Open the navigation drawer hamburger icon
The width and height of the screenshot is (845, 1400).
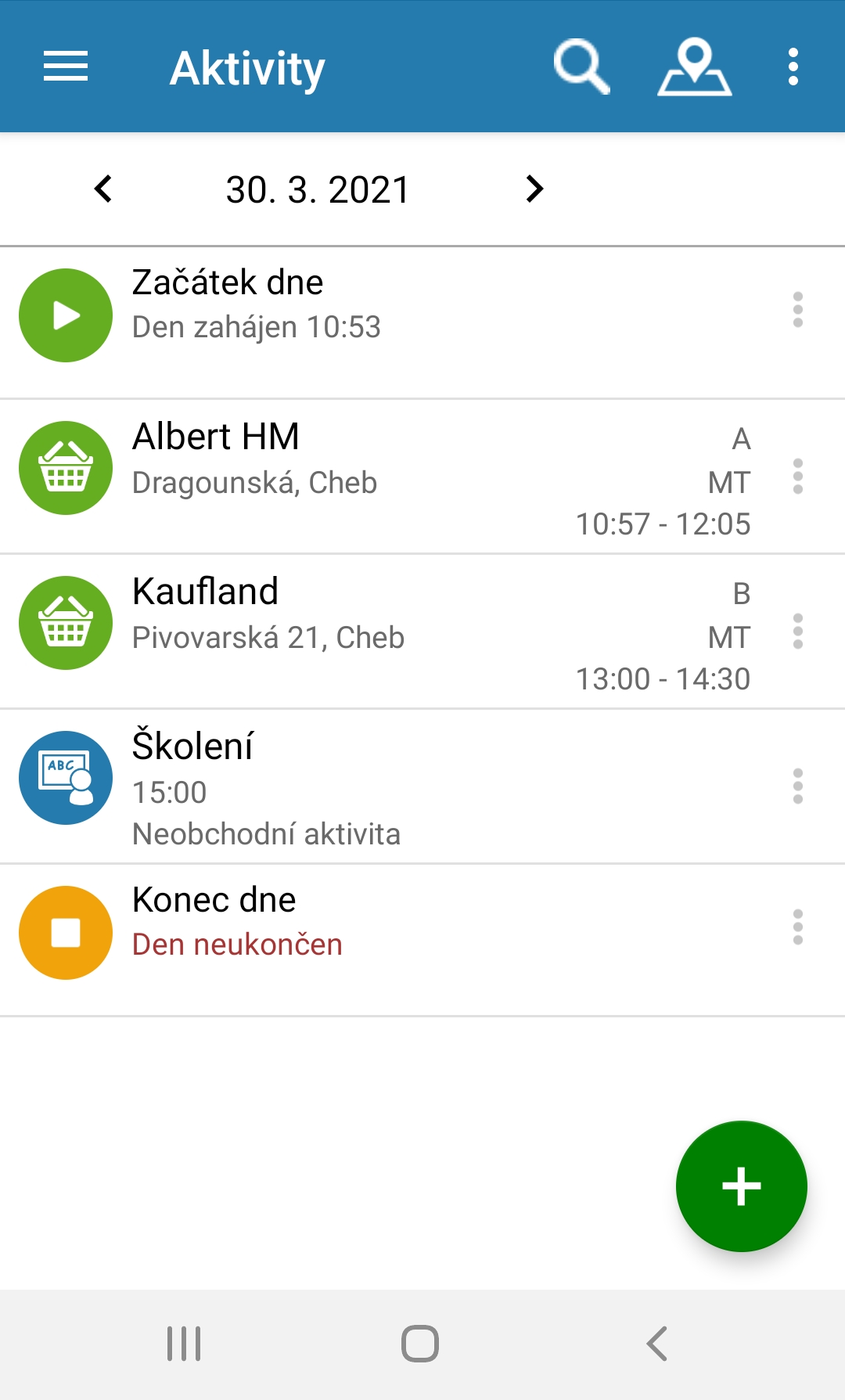65,67
